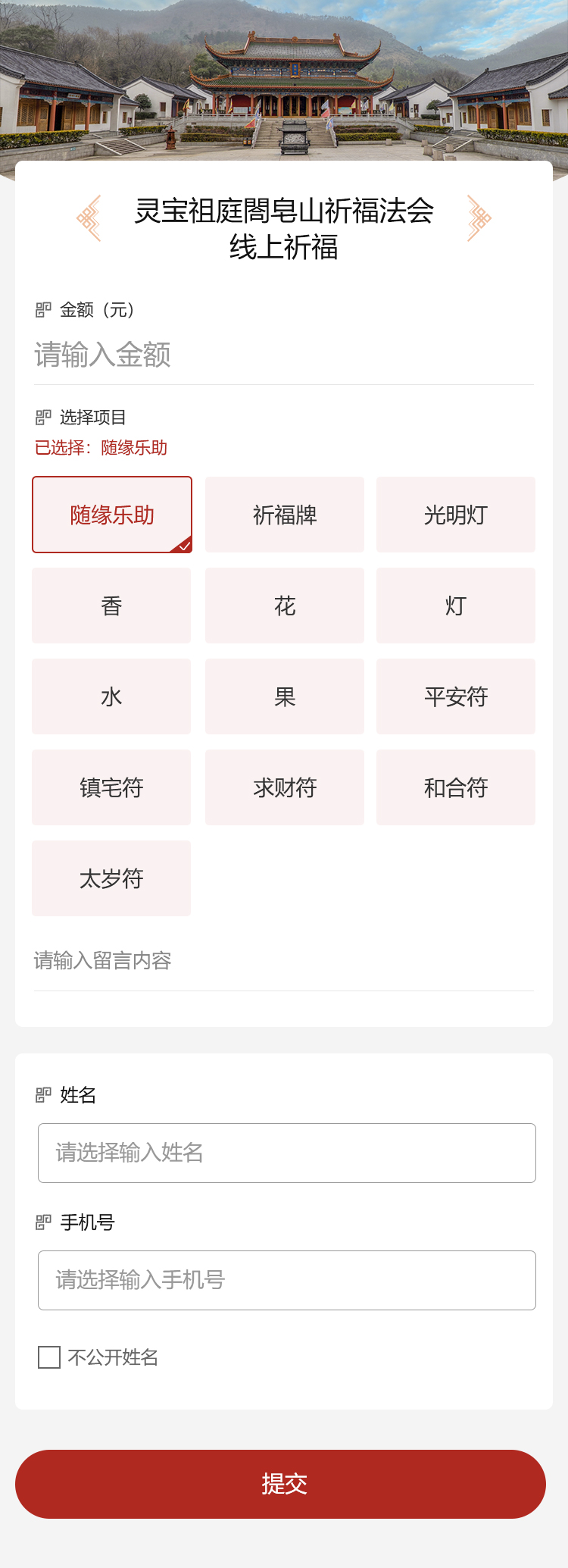This screenshot has width=568, height=1568.
Task: Choose the 祈福牌 item
Action: click(x=285, y=515)
